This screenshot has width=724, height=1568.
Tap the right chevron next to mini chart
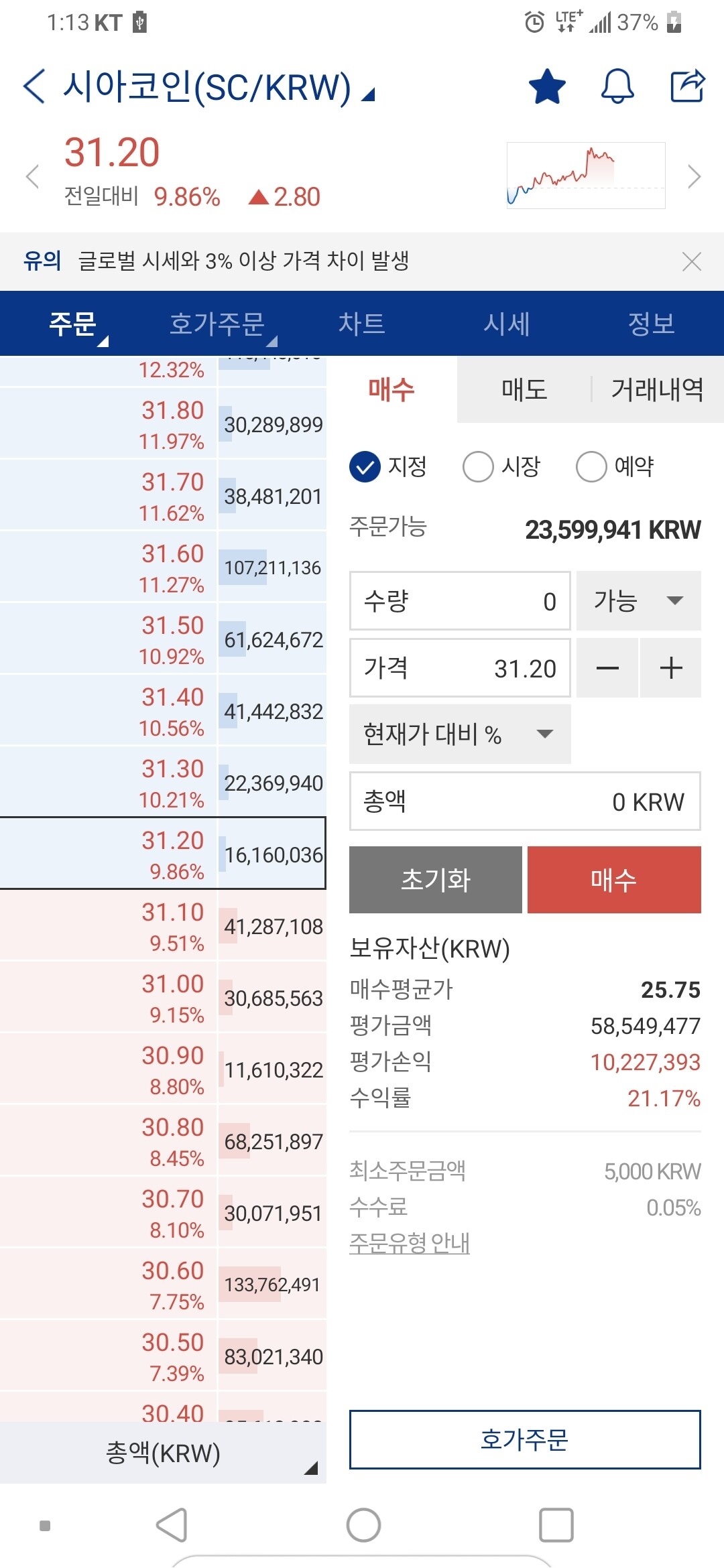click(x=694, y=176)
